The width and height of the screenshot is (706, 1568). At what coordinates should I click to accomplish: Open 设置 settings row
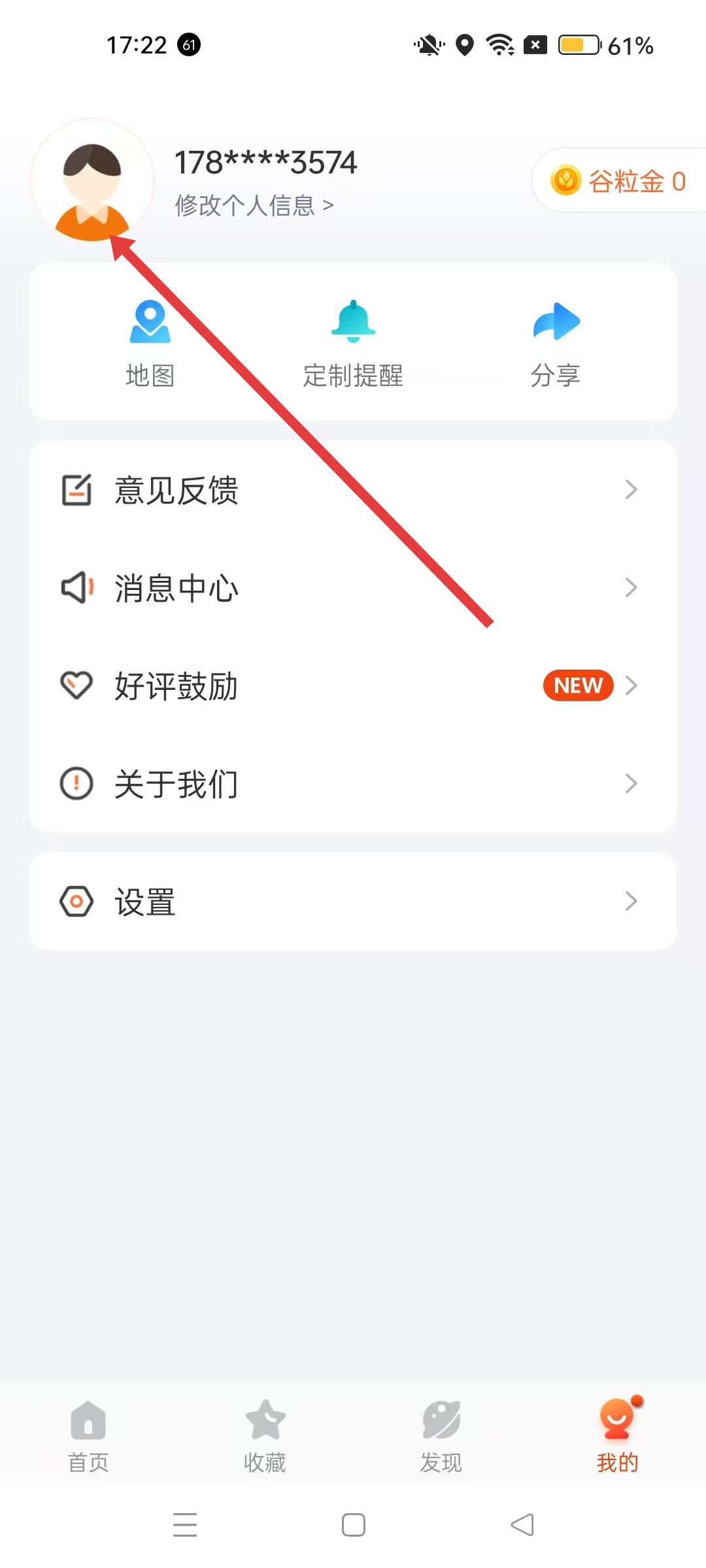pos(353,902)
